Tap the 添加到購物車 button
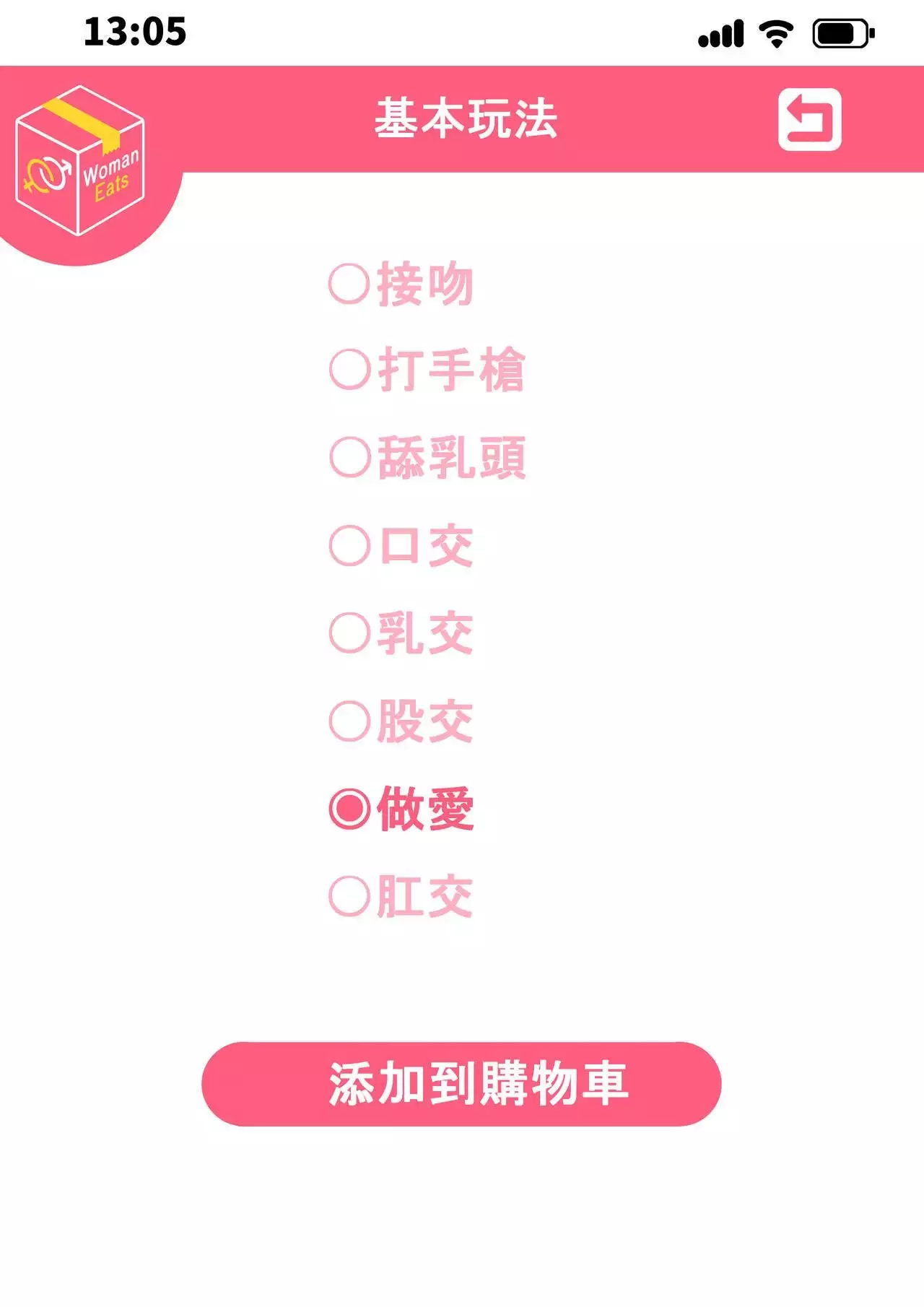Viewport: 924px width, 1307px height. (461, 1083)
